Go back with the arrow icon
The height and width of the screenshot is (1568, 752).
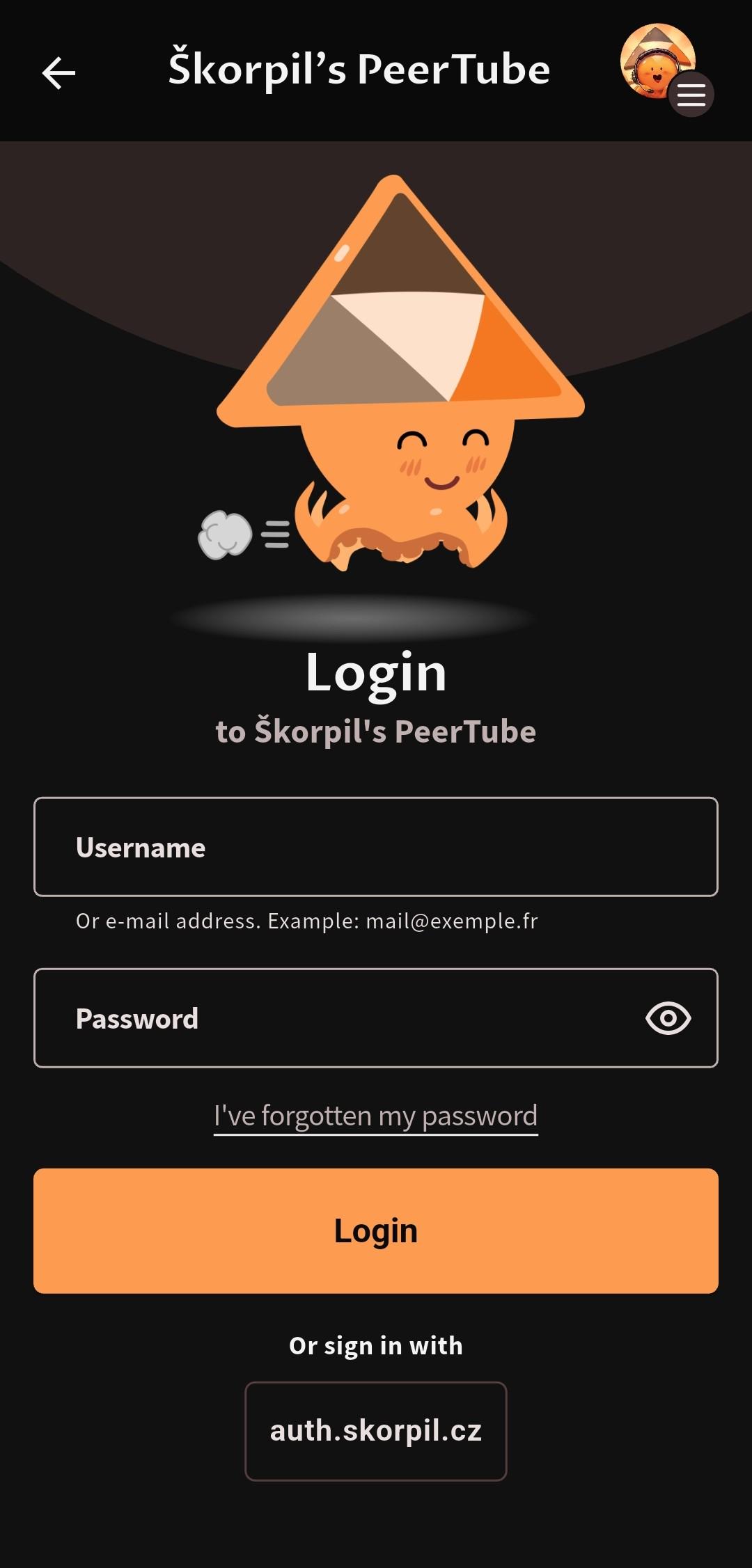59,72
